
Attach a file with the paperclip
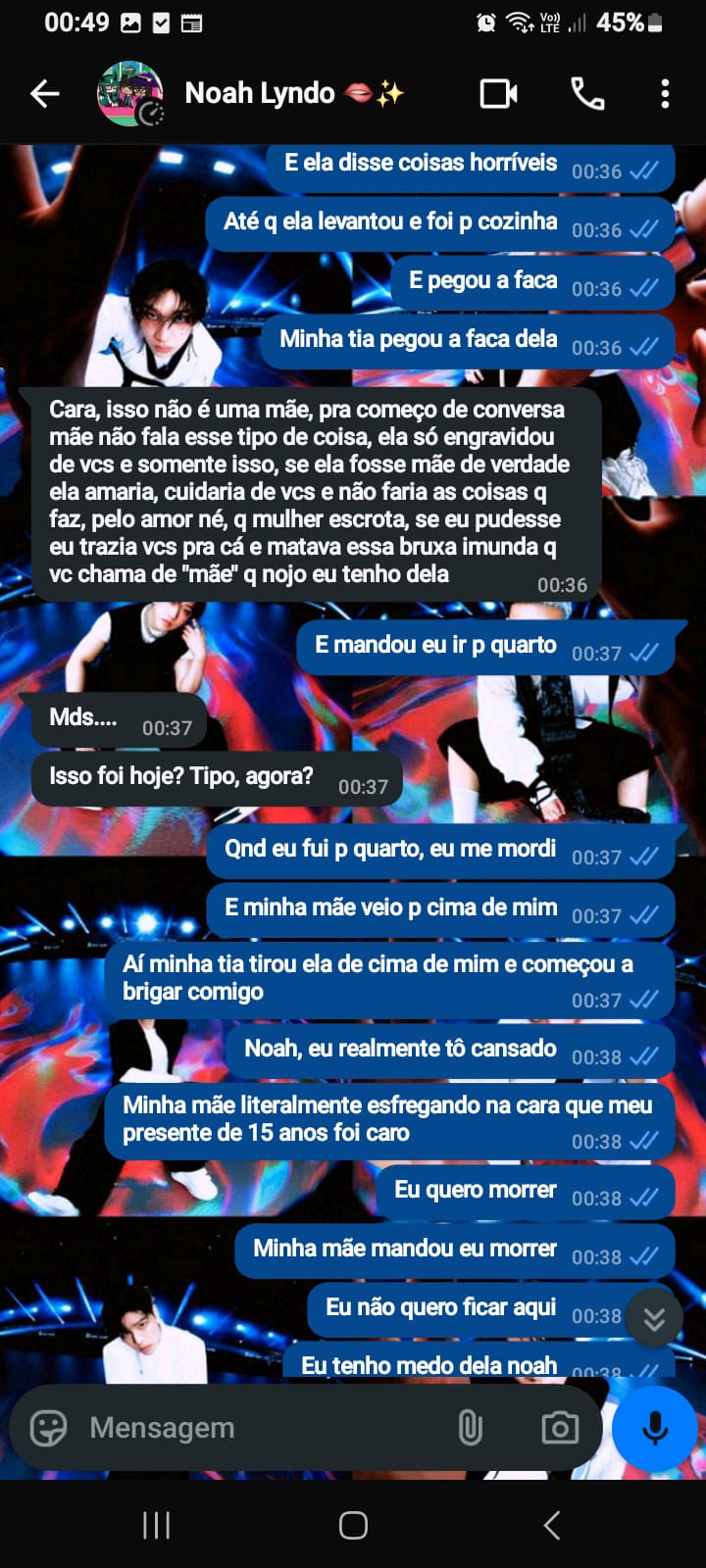(x=471, y=1428)
